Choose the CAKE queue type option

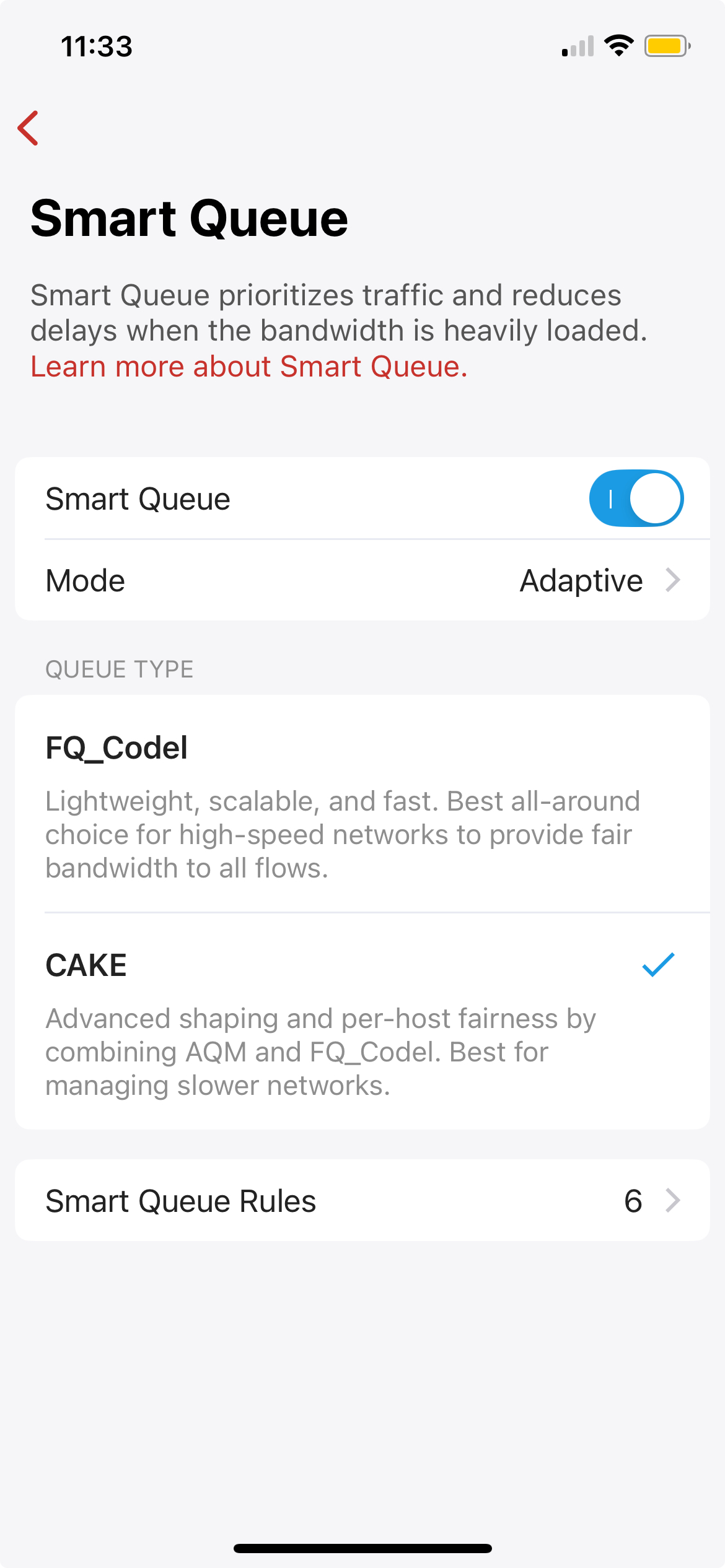pyautogui.click(x=362, y=1021)
